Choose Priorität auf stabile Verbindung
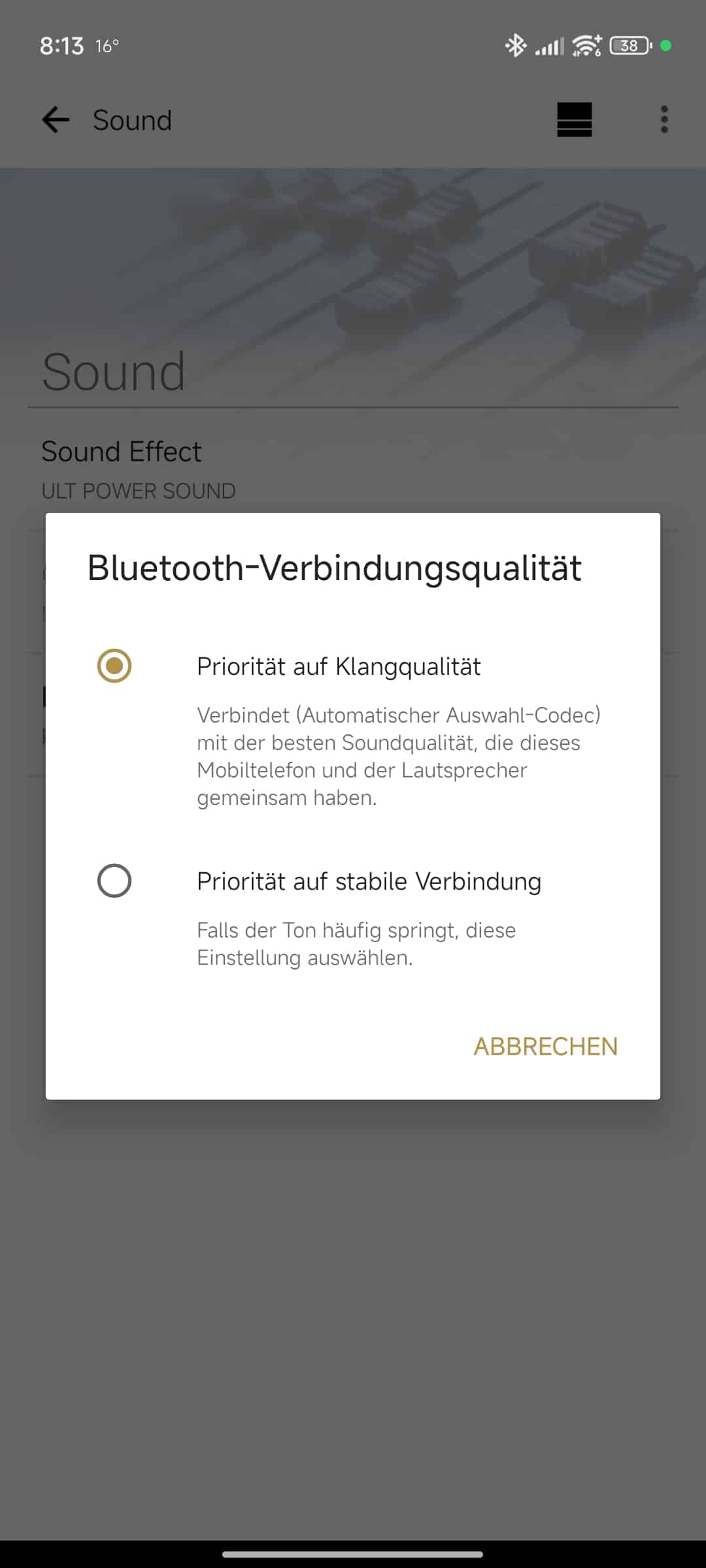 pos(114,881)
